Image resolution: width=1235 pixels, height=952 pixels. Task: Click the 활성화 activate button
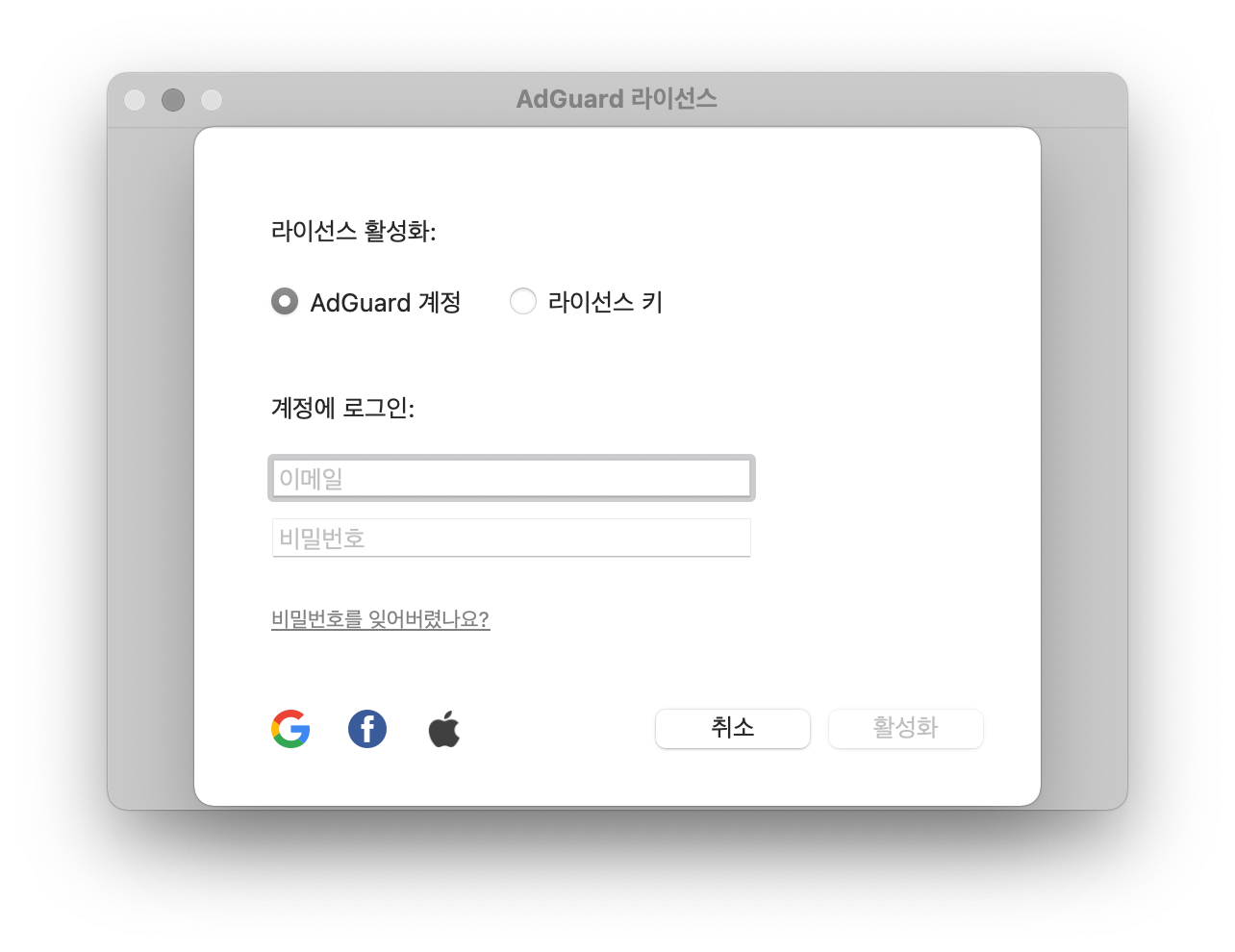tap(905, 728)
